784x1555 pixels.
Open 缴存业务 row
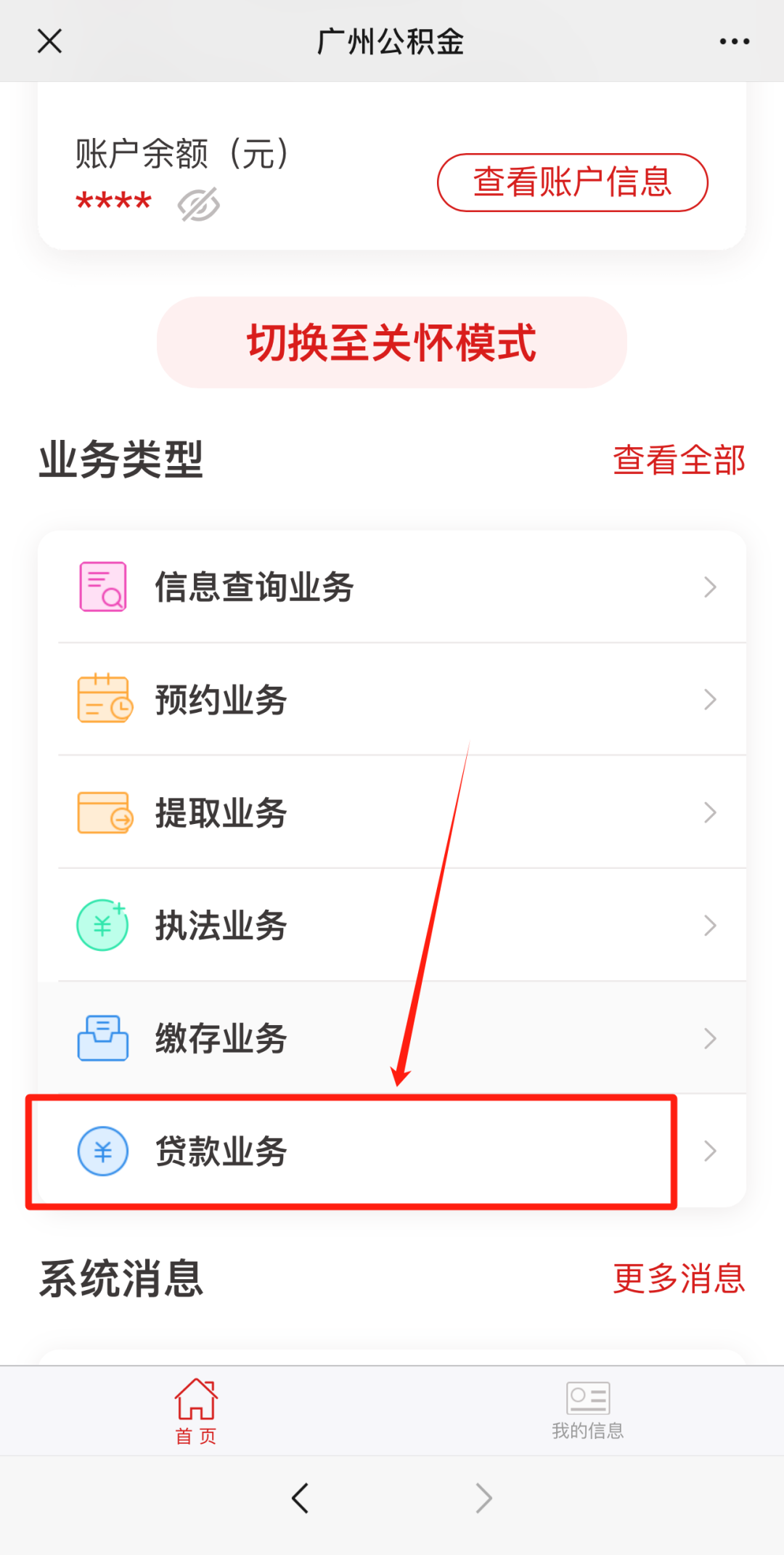(392, 1038)
